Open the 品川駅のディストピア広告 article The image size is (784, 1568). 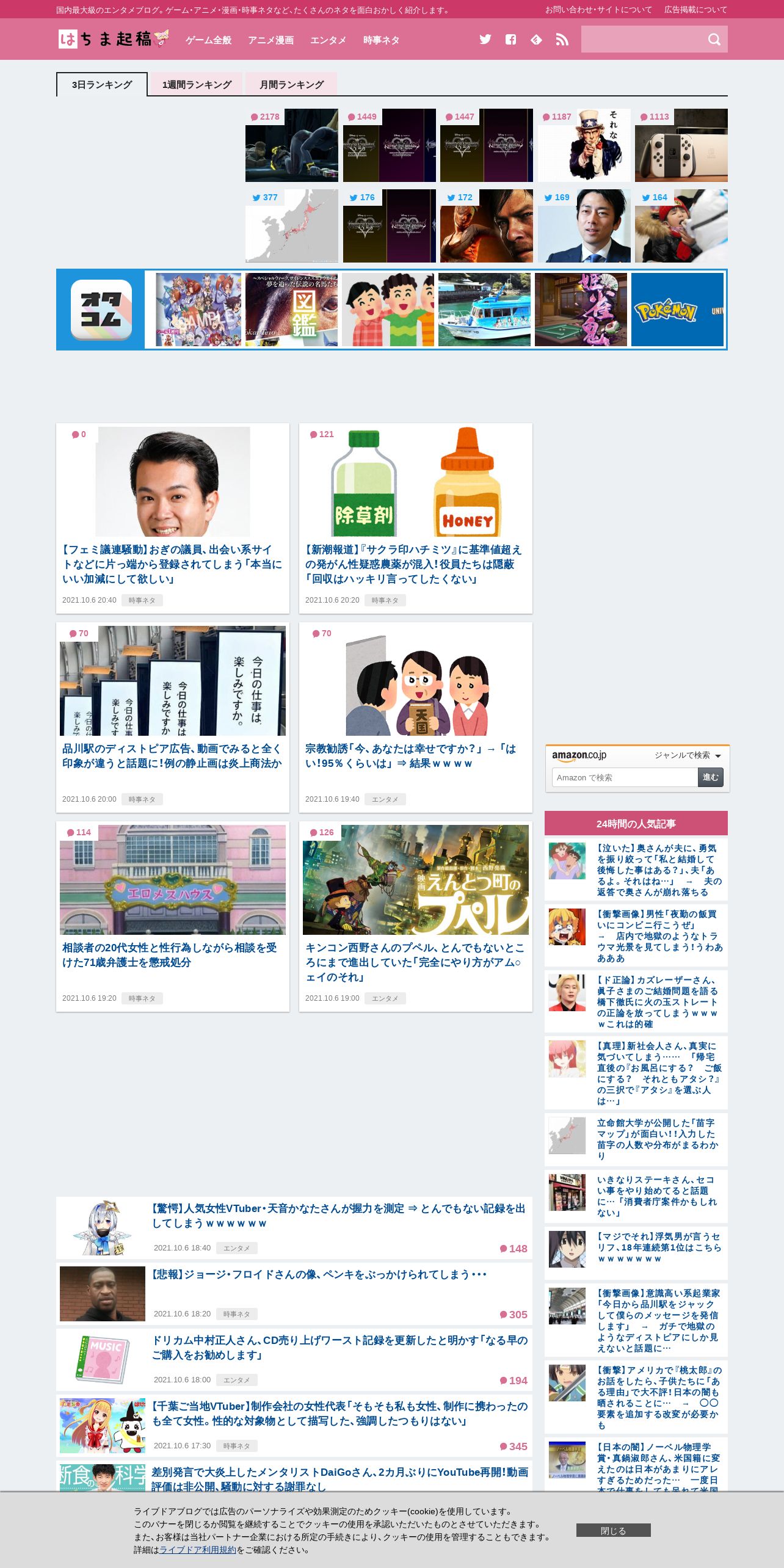[x=172, y=756]
